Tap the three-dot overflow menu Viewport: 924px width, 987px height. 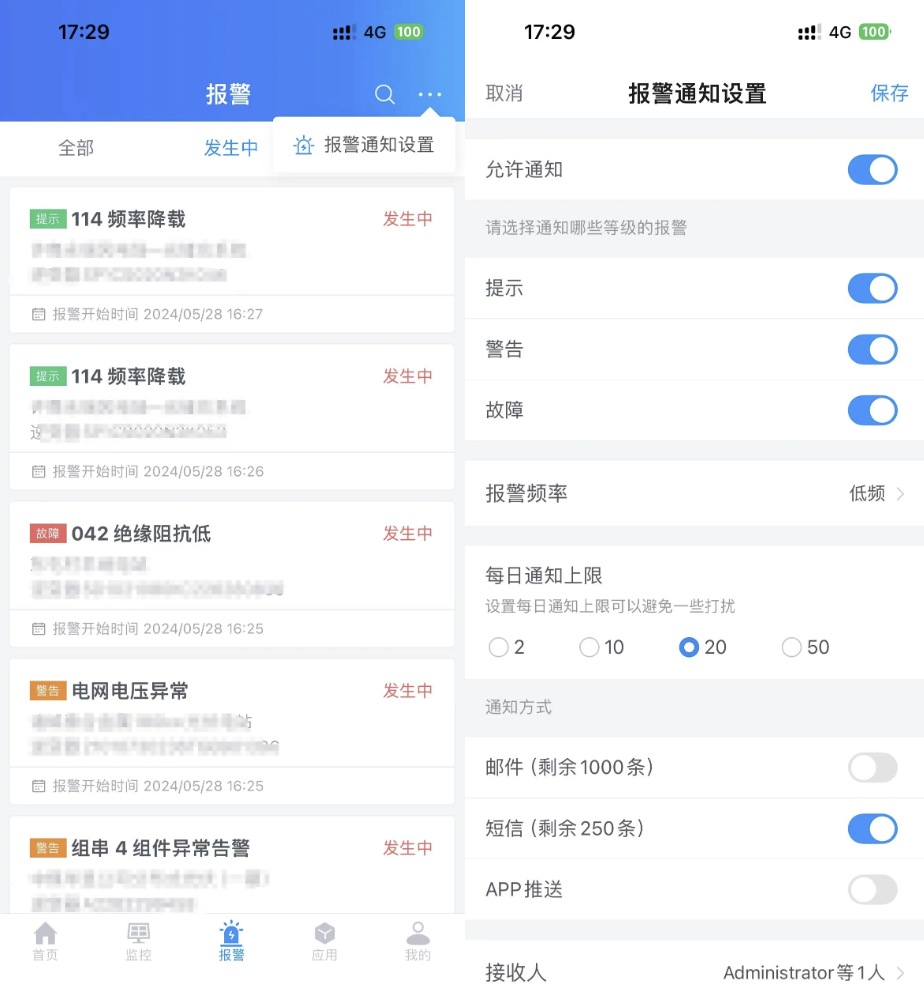click(430, 94)
